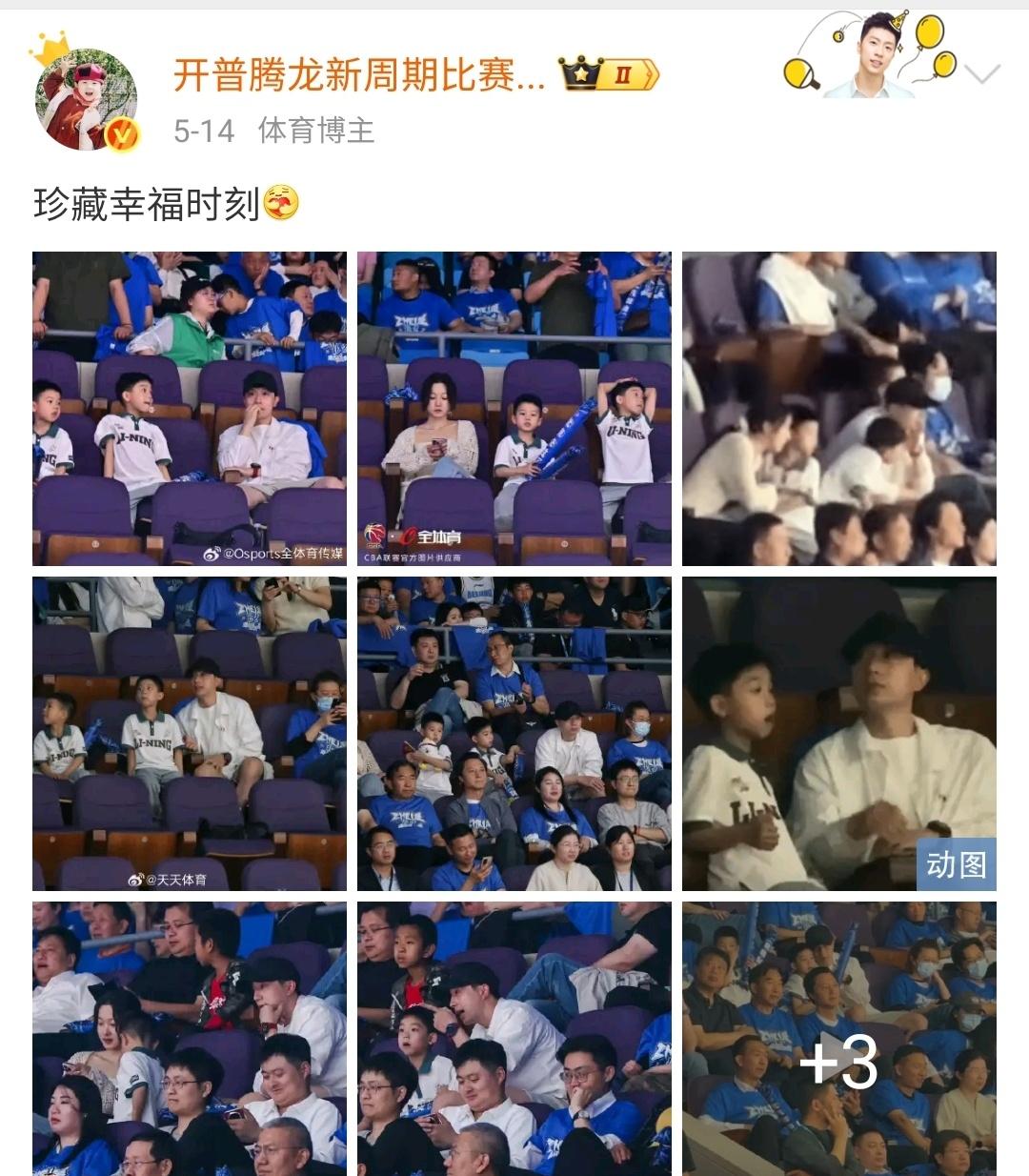The image size is (1029, 1176).
Task: Open the poster's profile avatar
Action: [x=86, y=100]
